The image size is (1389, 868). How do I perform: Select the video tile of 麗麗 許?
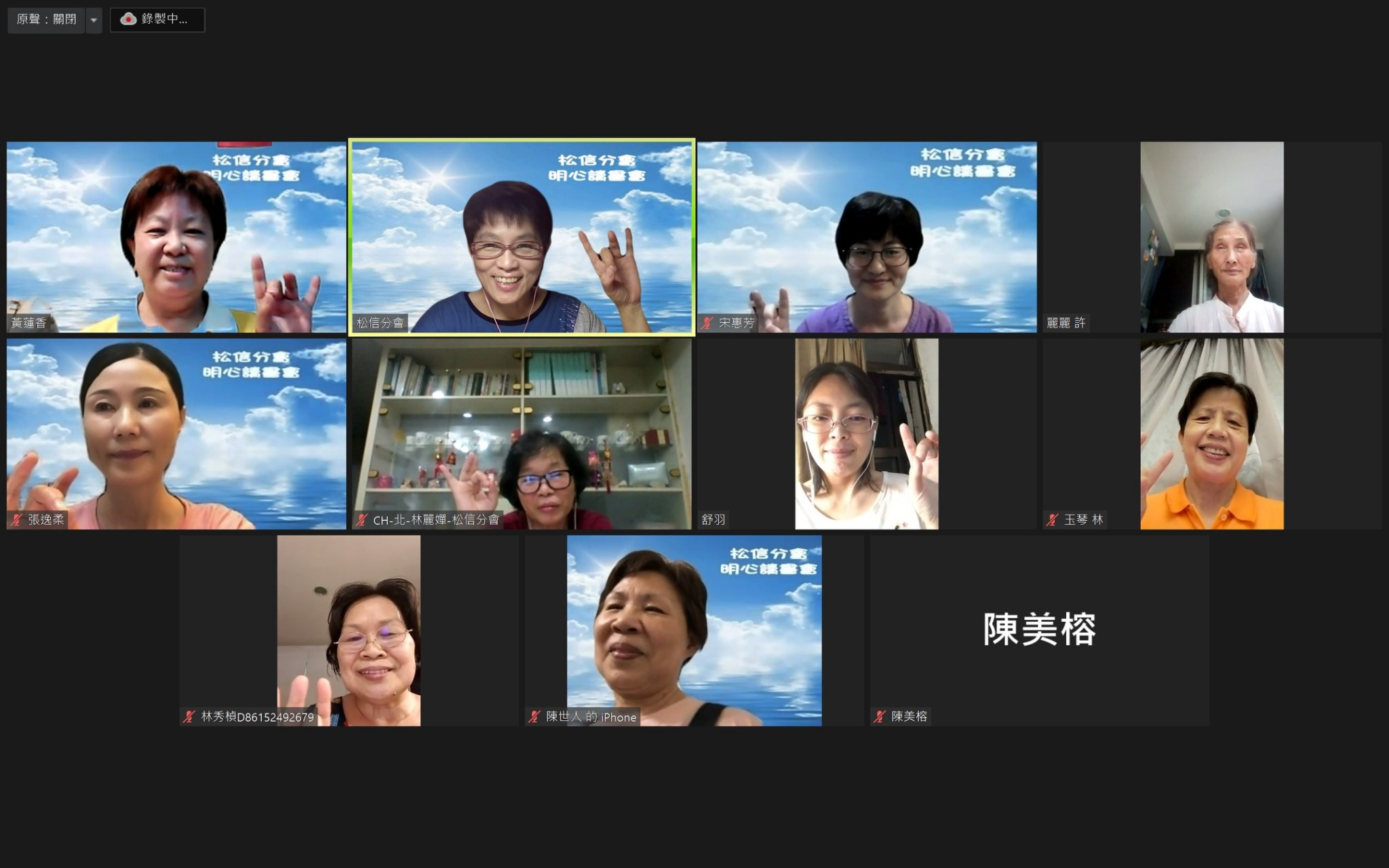[x=1211, y=237]
